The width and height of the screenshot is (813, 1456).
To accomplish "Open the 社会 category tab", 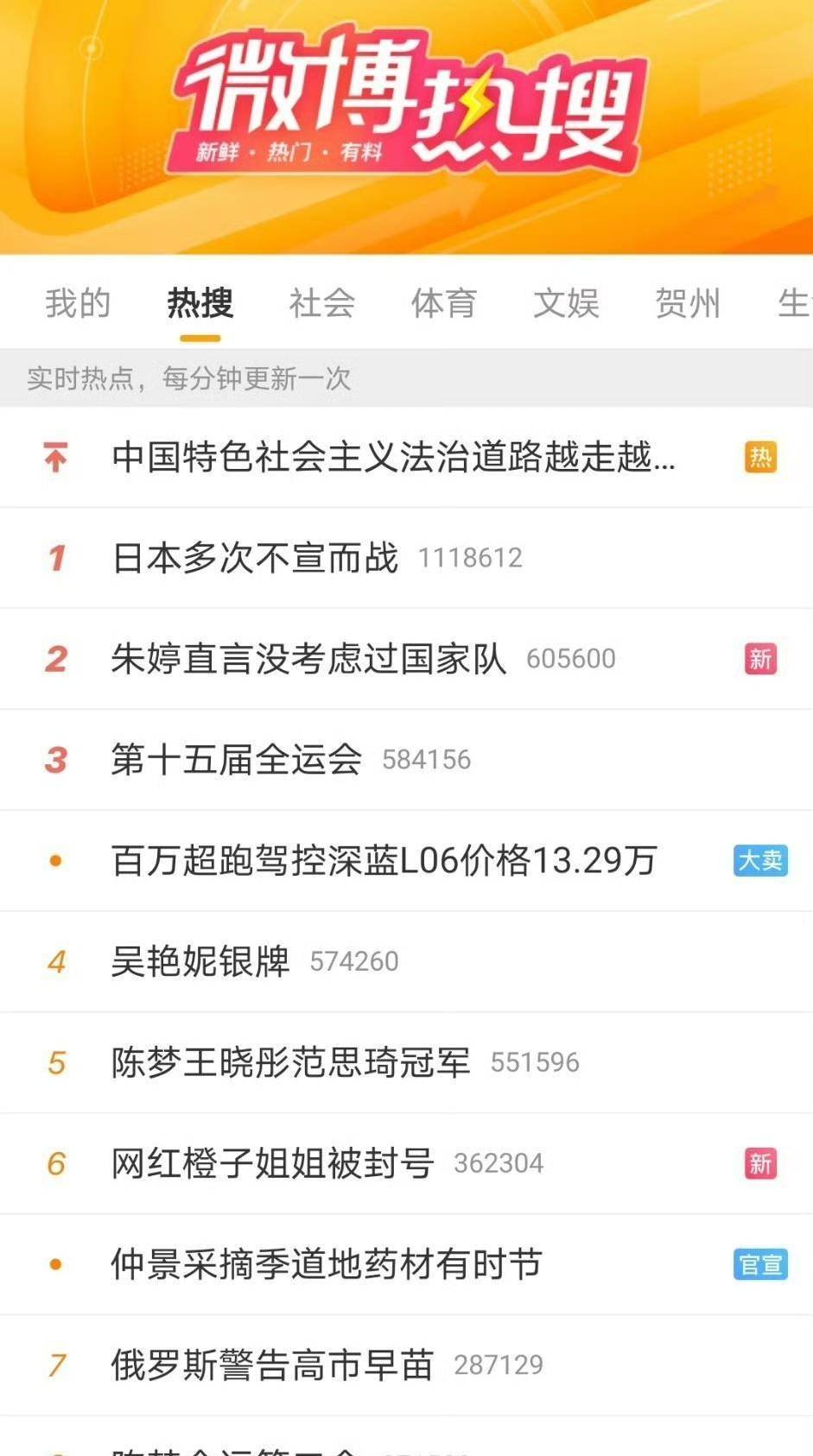I will point(321,304).
